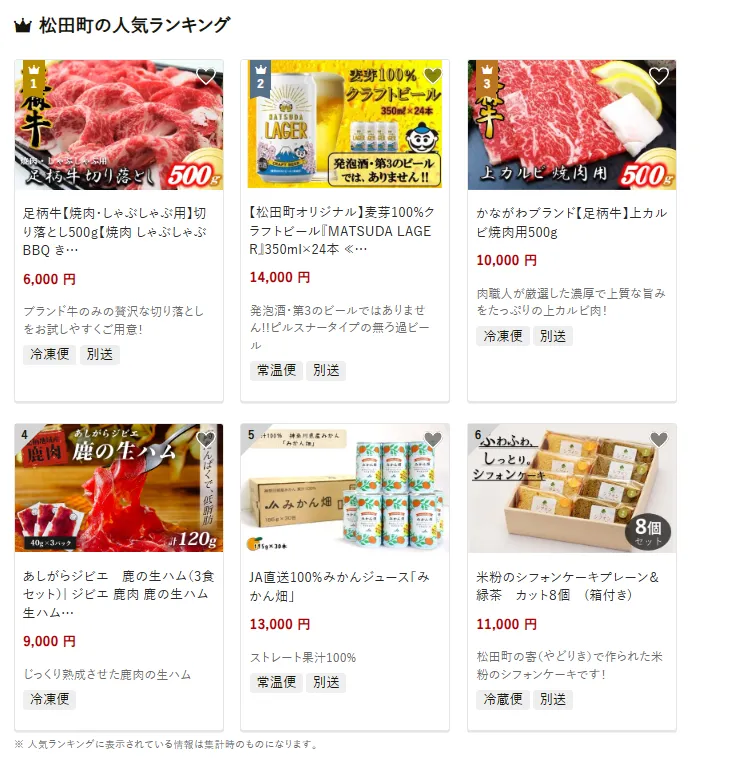742x782 pixels.
Task: Favorite the 米粉のシフォンケーキ set
Action: 659,440
